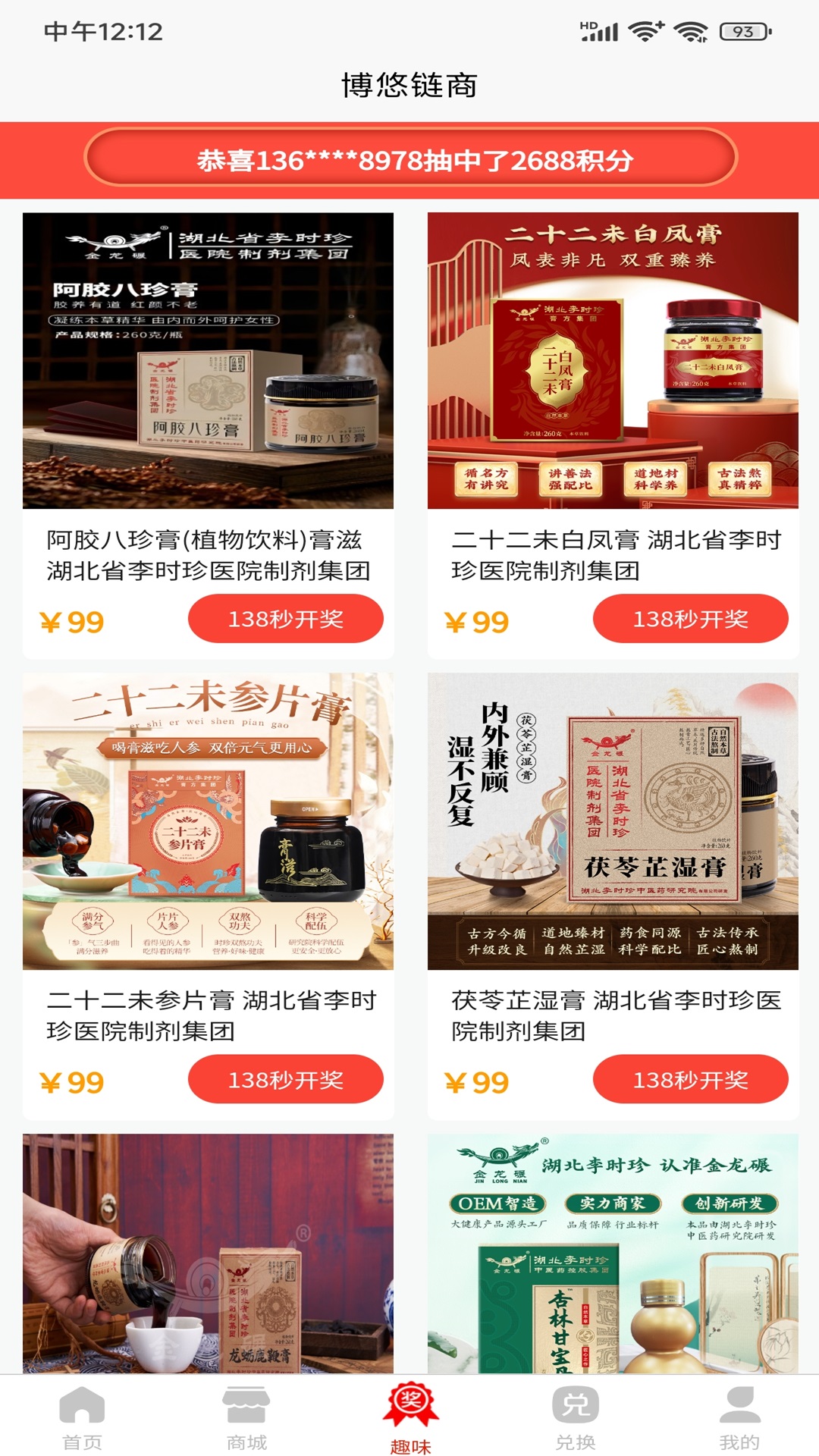Select the 趣味 tab
The width and height of the screenshot is (819, 1456).
pyautogui.click(x=410, y=1417)
